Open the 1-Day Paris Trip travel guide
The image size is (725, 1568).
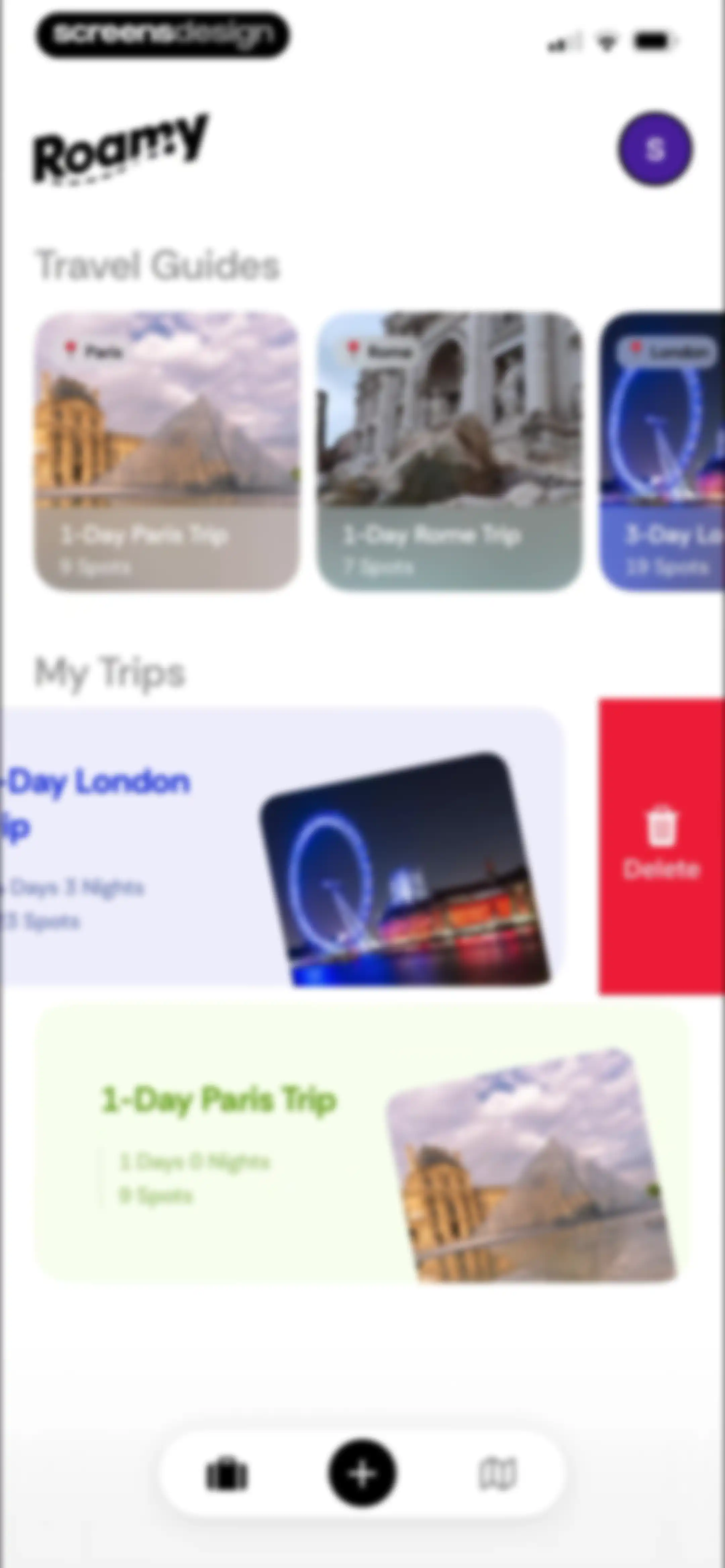(x=167, y=451)
